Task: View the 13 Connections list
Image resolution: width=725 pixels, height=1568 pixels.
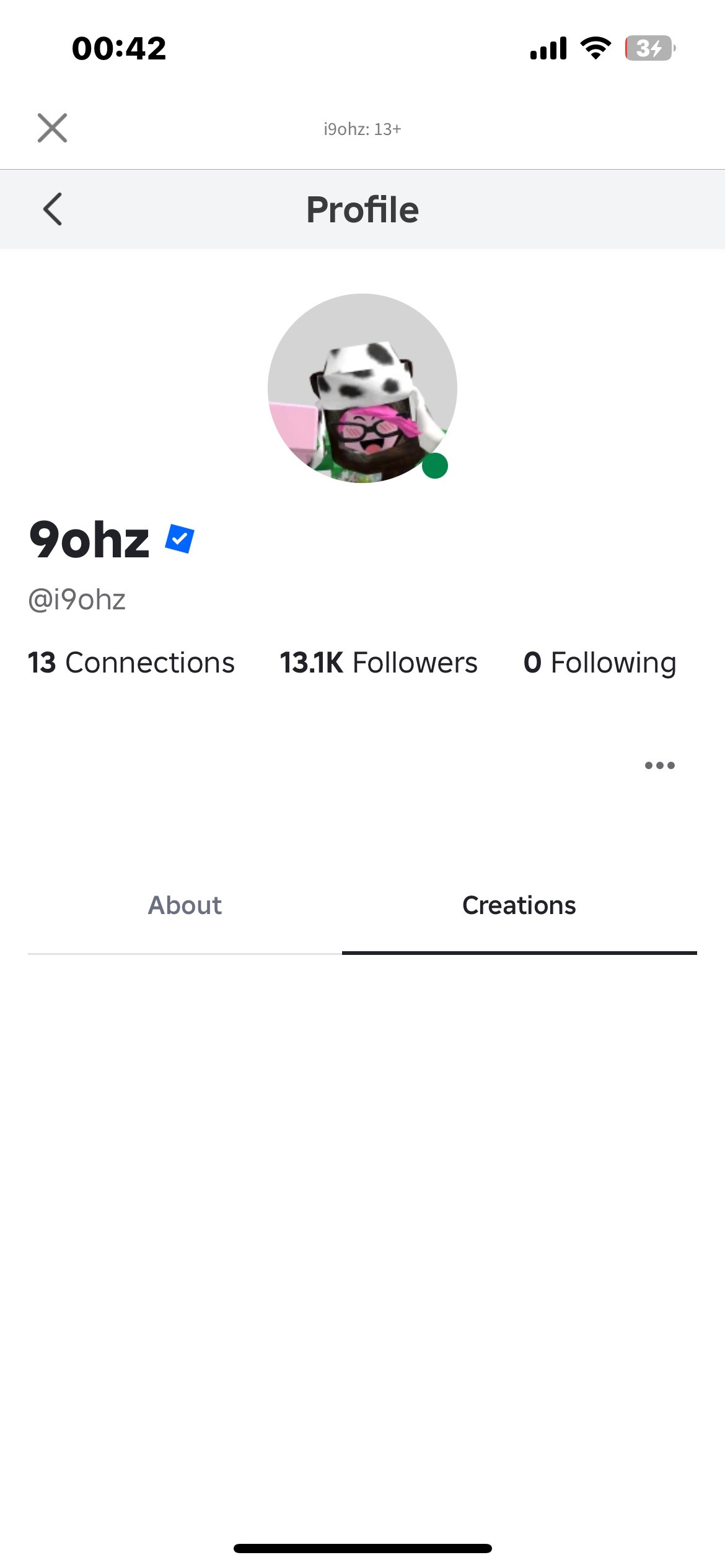Action: tap(131, 661)
